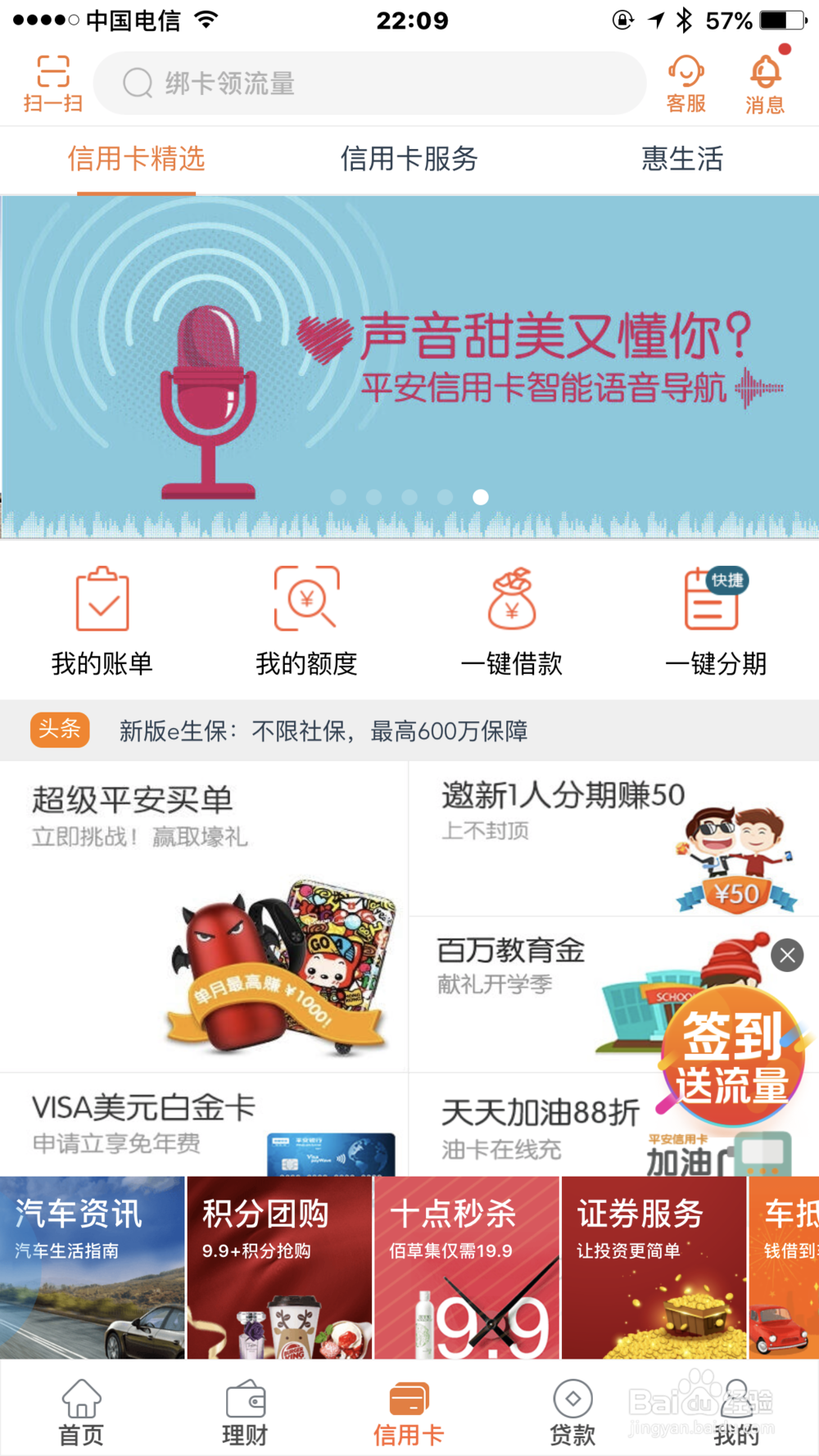The image size is (819, 1456).
Task: Open the 十点秒杀 flash sale card
Action: point(465,1265)
